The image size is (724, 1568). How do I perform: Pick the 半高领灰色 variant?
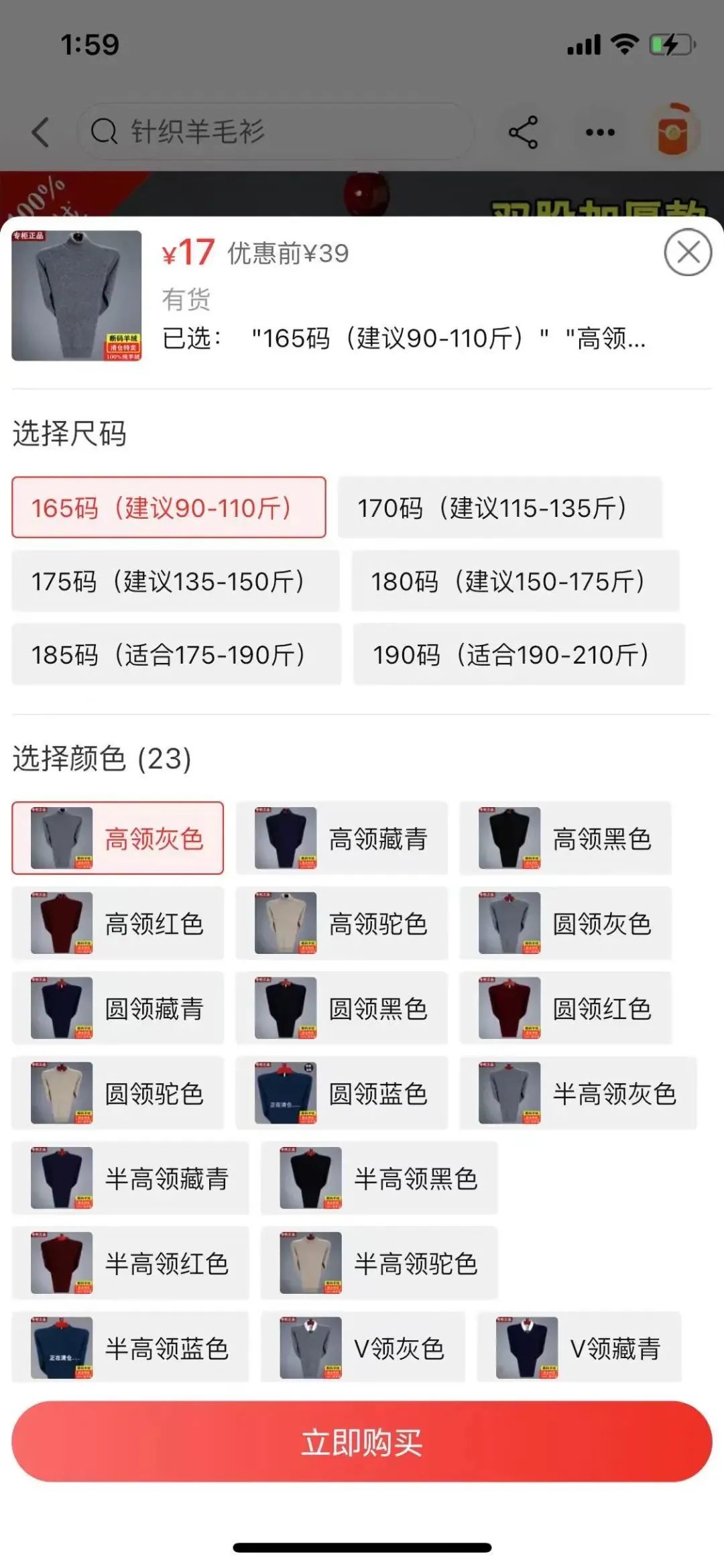[x=578, y=1093]
